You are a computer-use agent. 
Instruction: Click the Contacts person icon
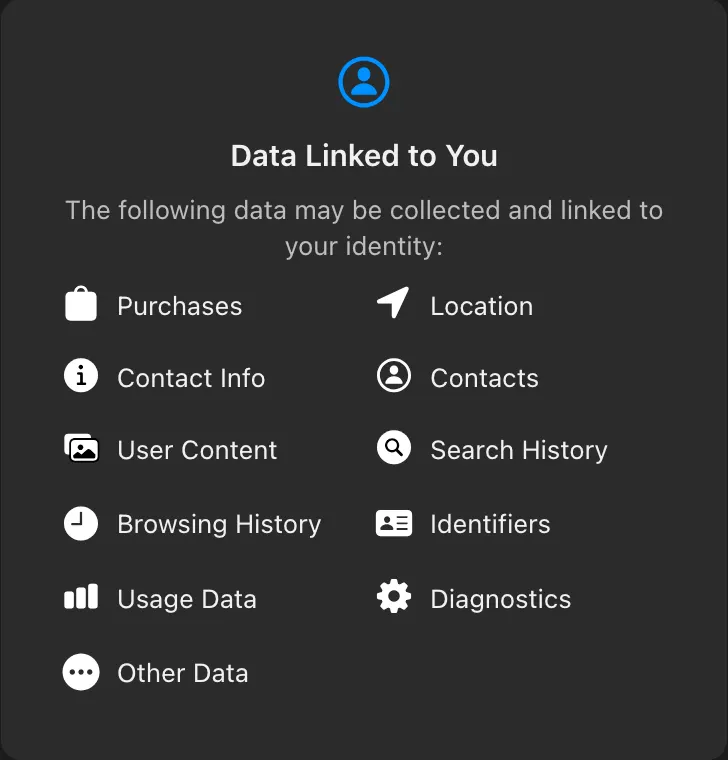[x=393, y=377]
